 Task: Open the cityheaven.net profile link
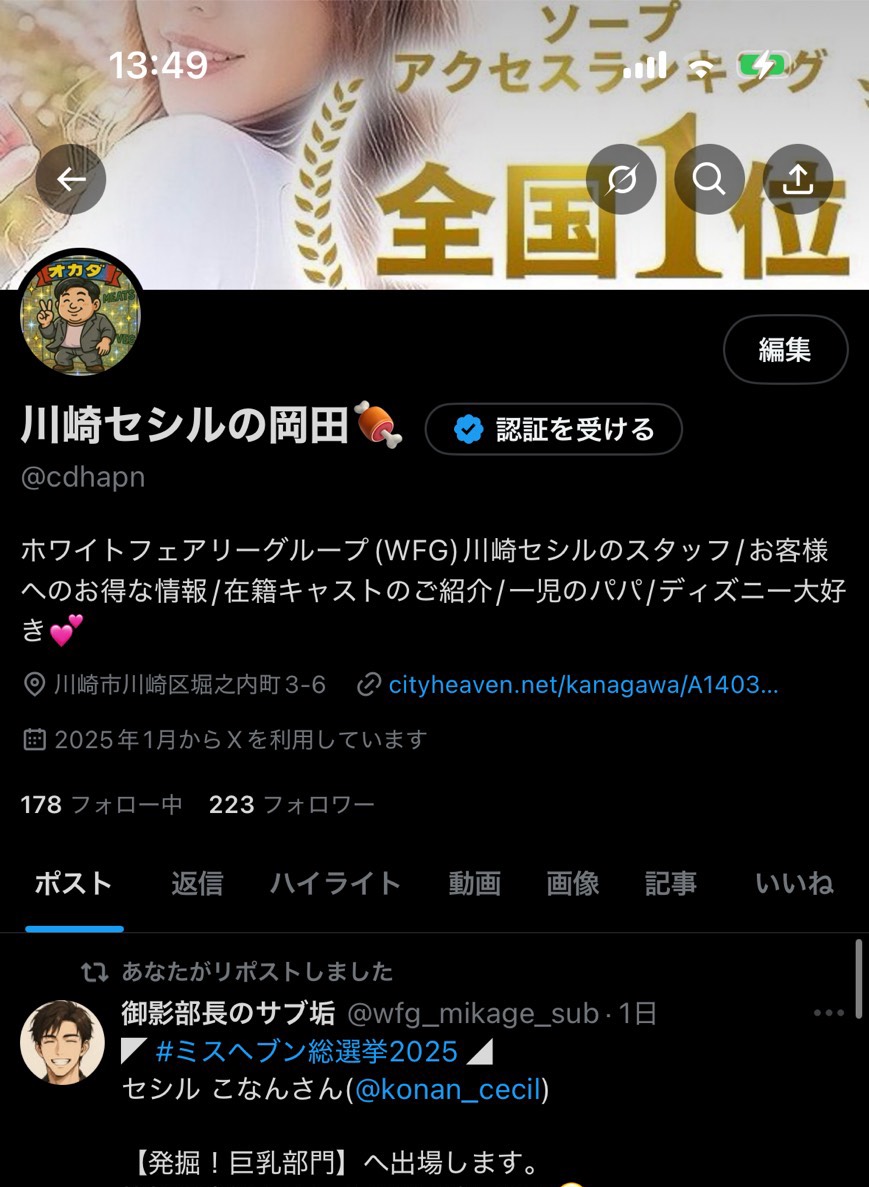click(x=582, y=685)
